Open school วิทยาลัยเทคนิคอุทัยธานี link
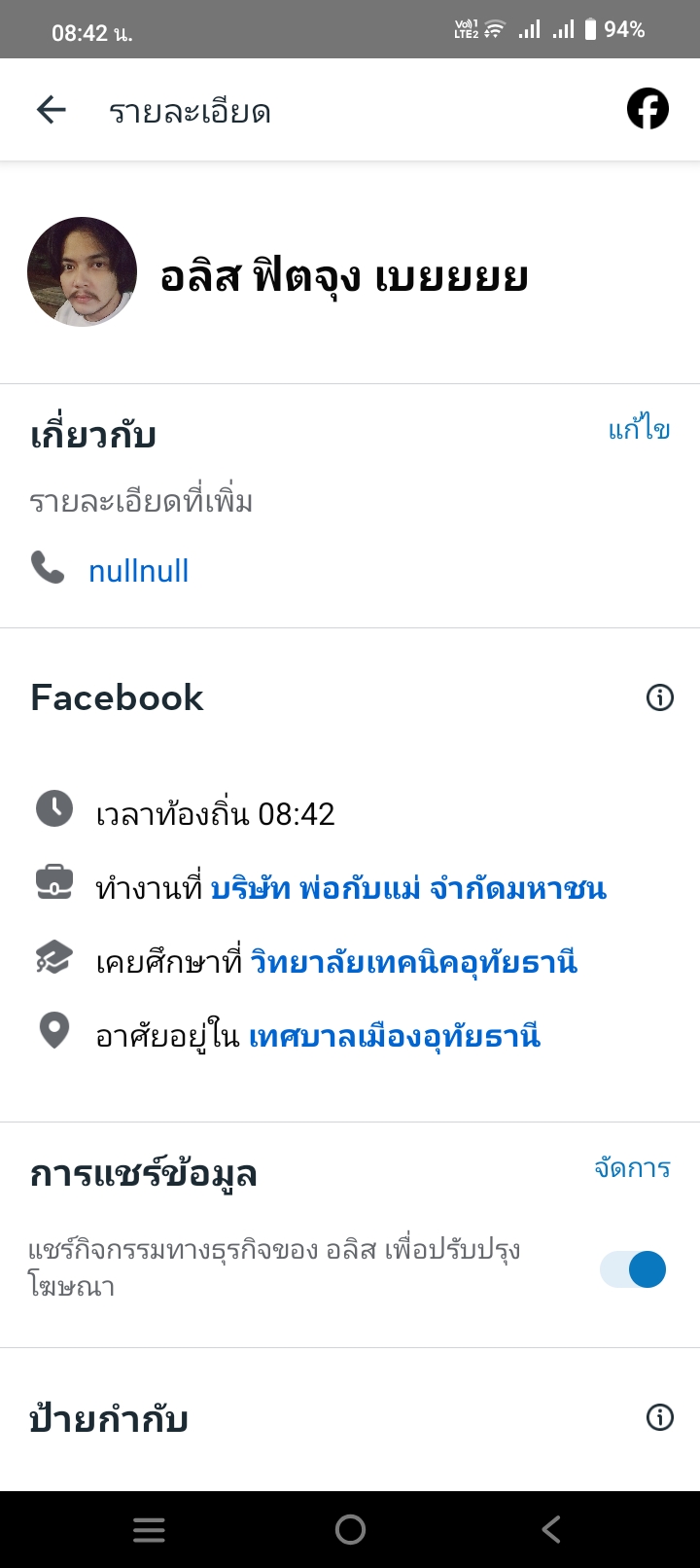Image resolution: width=700 pixels, height=1568 pixels. [414, 962]
